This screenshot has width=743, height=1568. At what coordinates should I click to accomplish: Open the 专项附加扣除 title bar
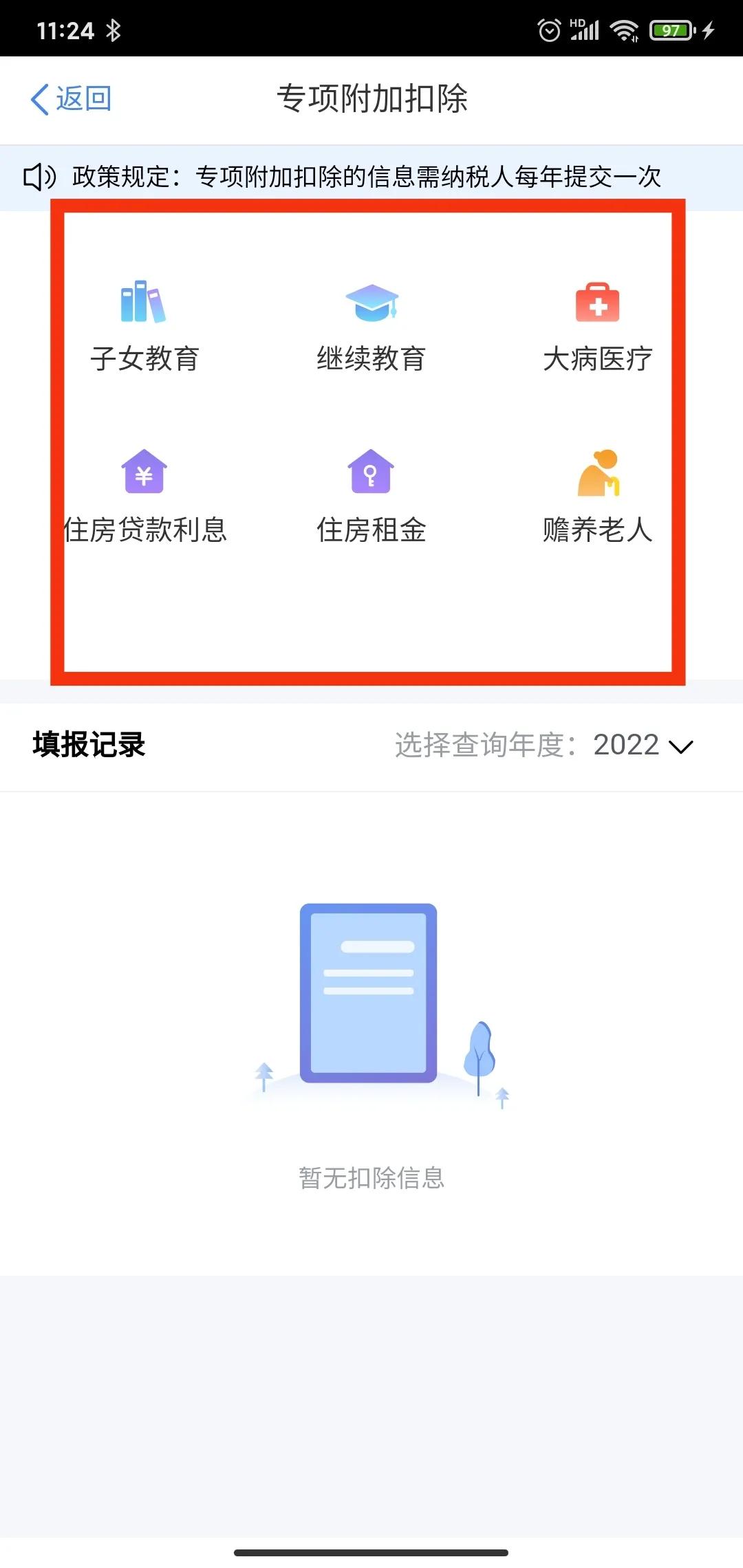(x=371, y=98)
